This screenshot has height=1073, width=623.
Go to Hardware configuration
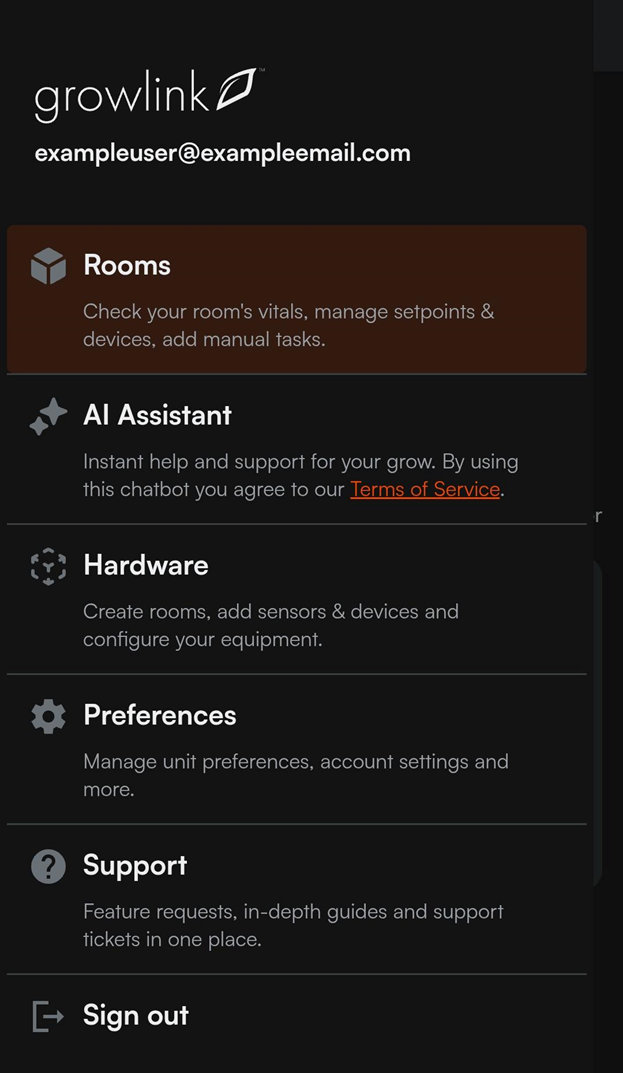coord(296,599)
